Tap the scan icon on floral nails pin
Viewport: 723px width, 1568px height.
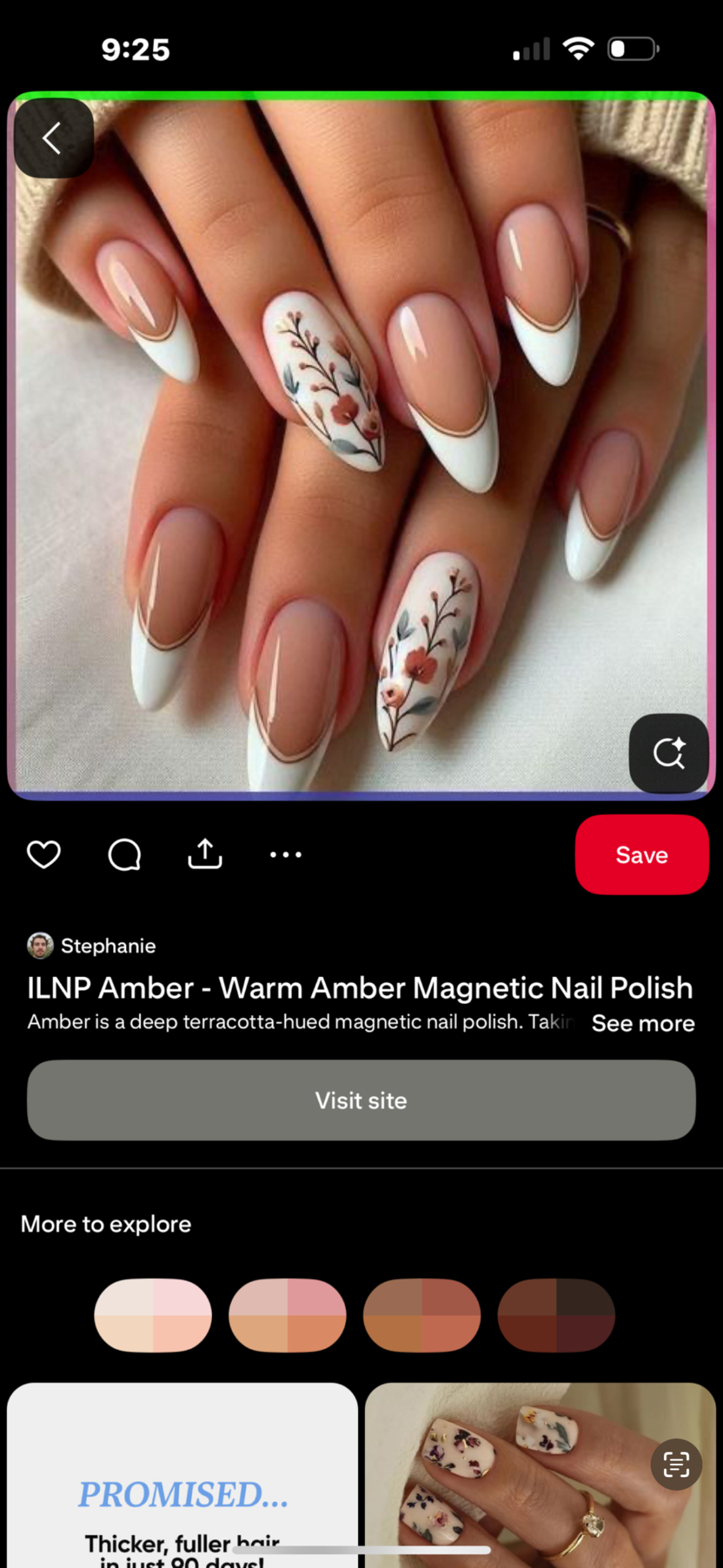676,1464
